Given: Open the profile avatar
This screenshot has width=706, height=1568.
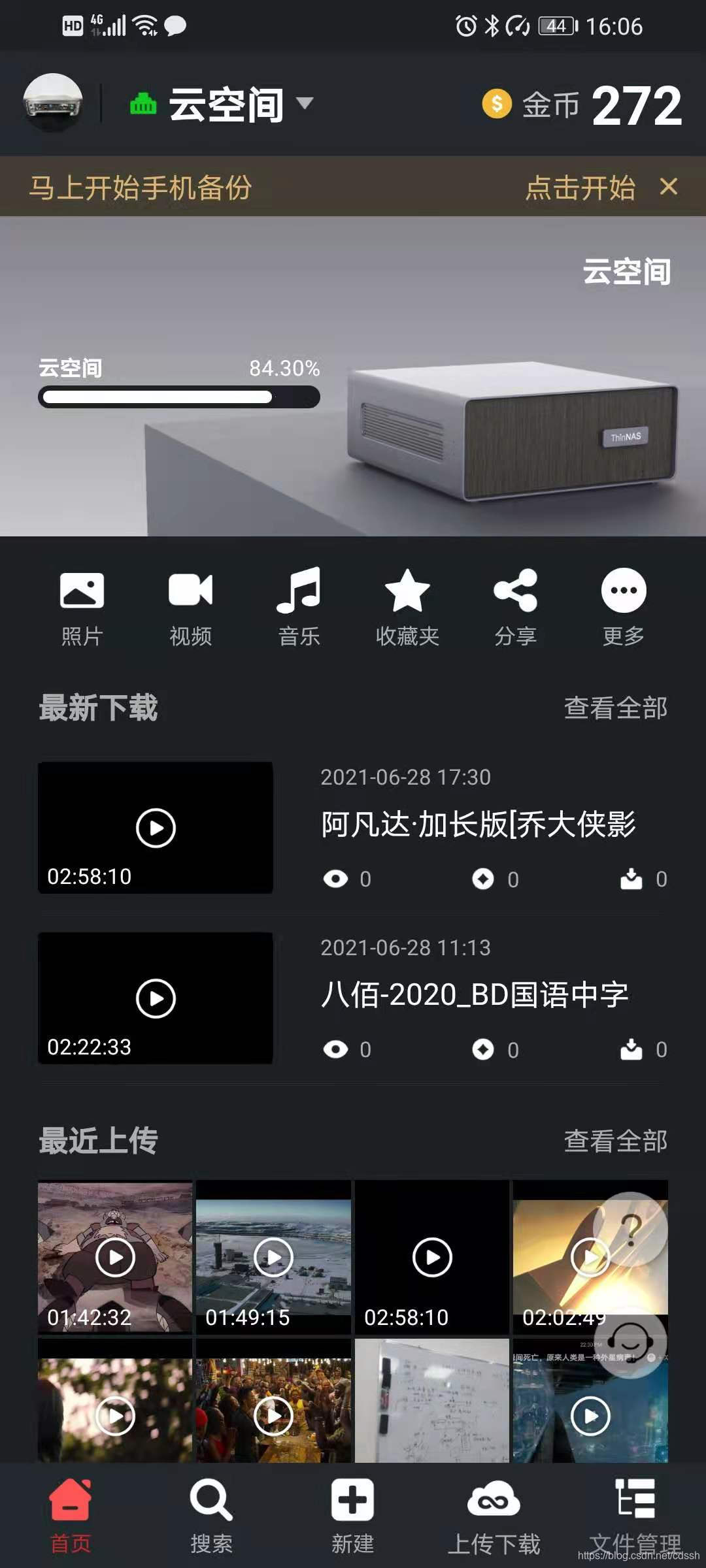Looking at the screenshot, I should [x=53, y=103].
